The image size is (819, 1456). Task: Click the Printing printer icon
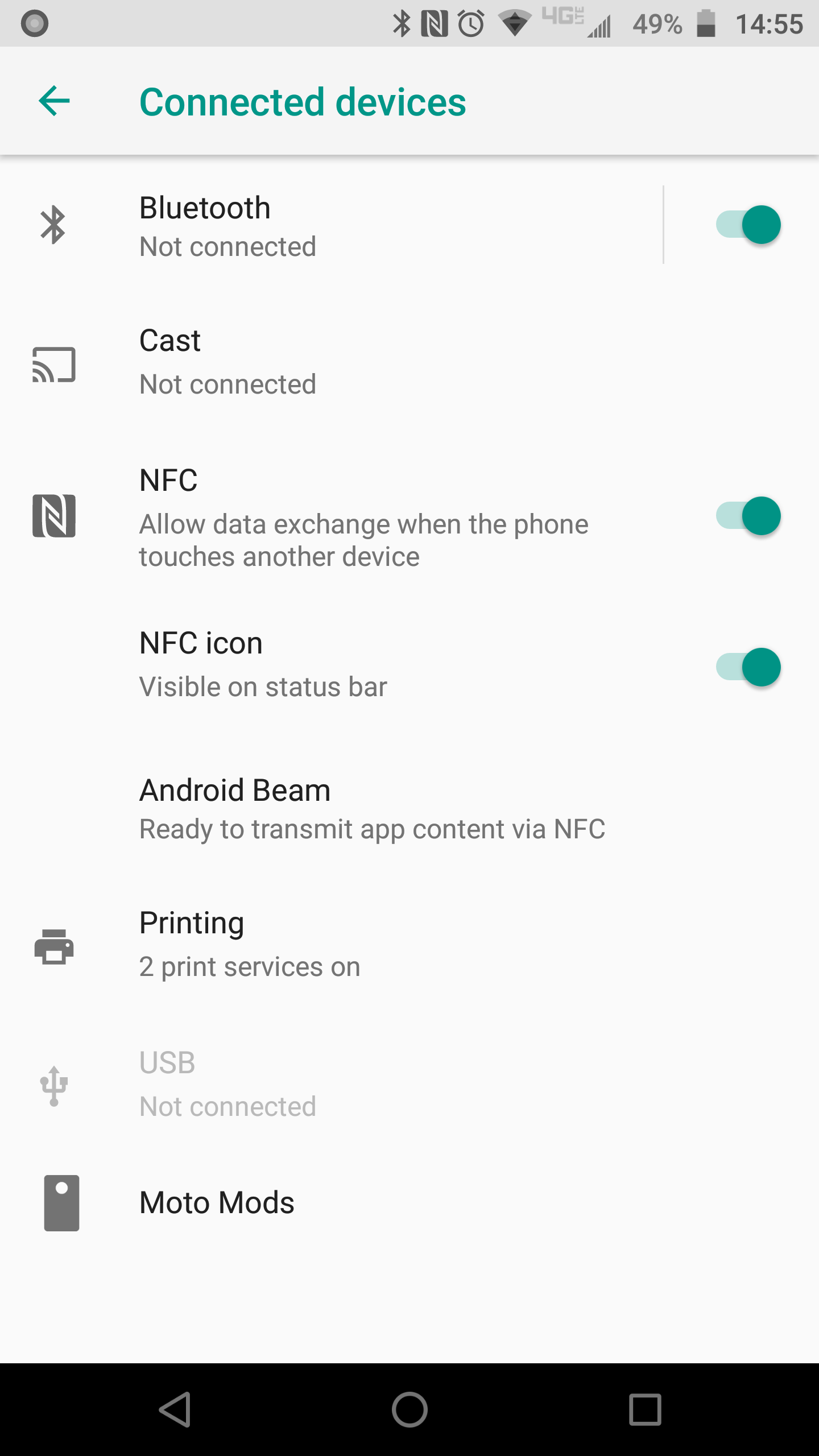54,946
